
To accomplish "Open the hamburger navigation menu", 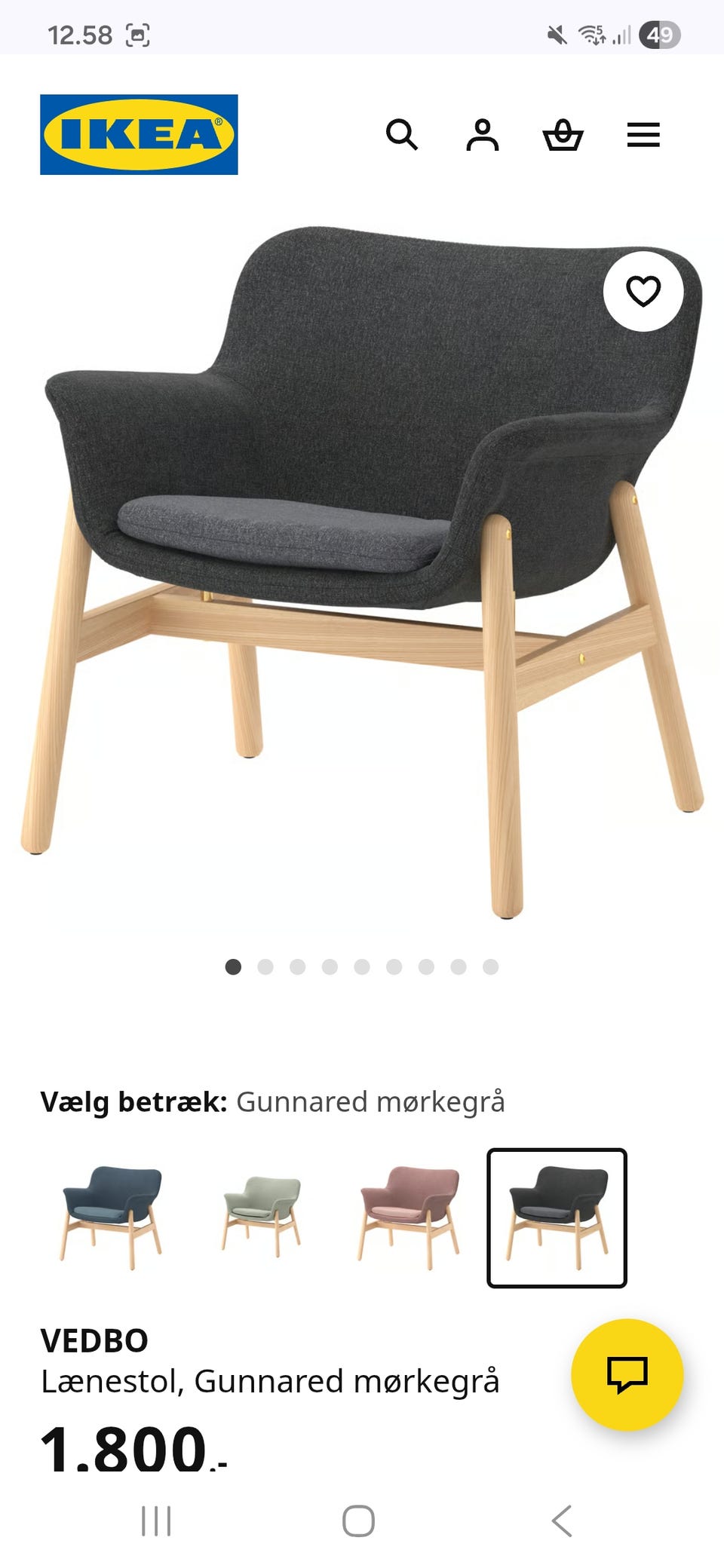I will (x=643, y=136).
